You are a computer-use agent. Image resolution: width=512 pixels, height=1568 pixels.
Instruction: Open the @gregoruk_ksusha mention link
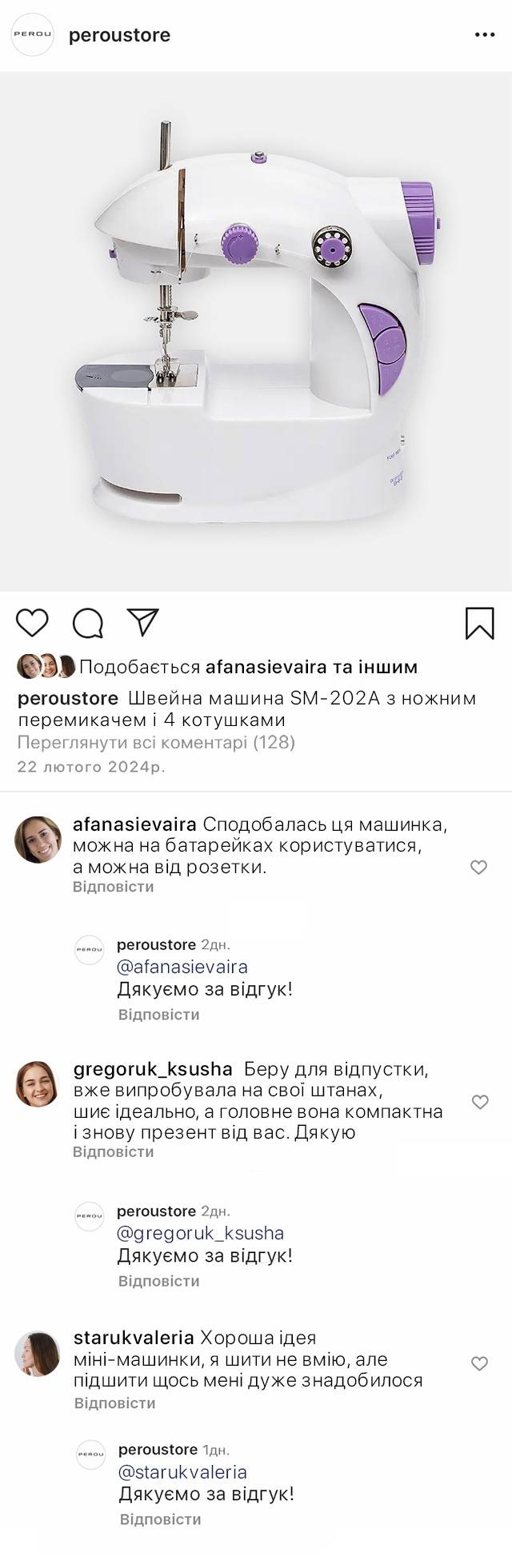[x=200, y=1233]
